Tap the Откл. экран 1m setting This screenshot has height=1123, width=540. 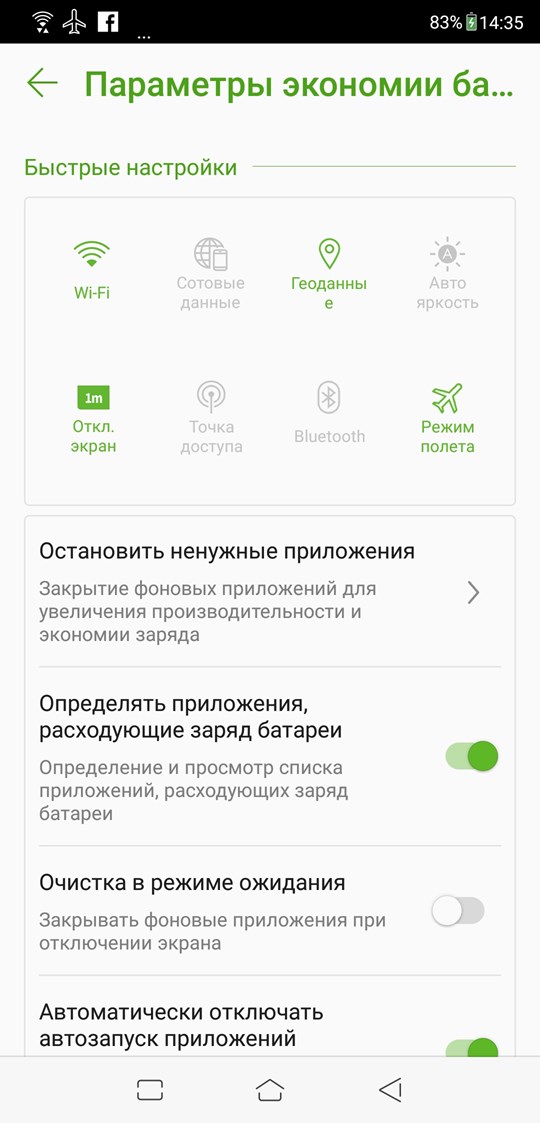point(93,420)
